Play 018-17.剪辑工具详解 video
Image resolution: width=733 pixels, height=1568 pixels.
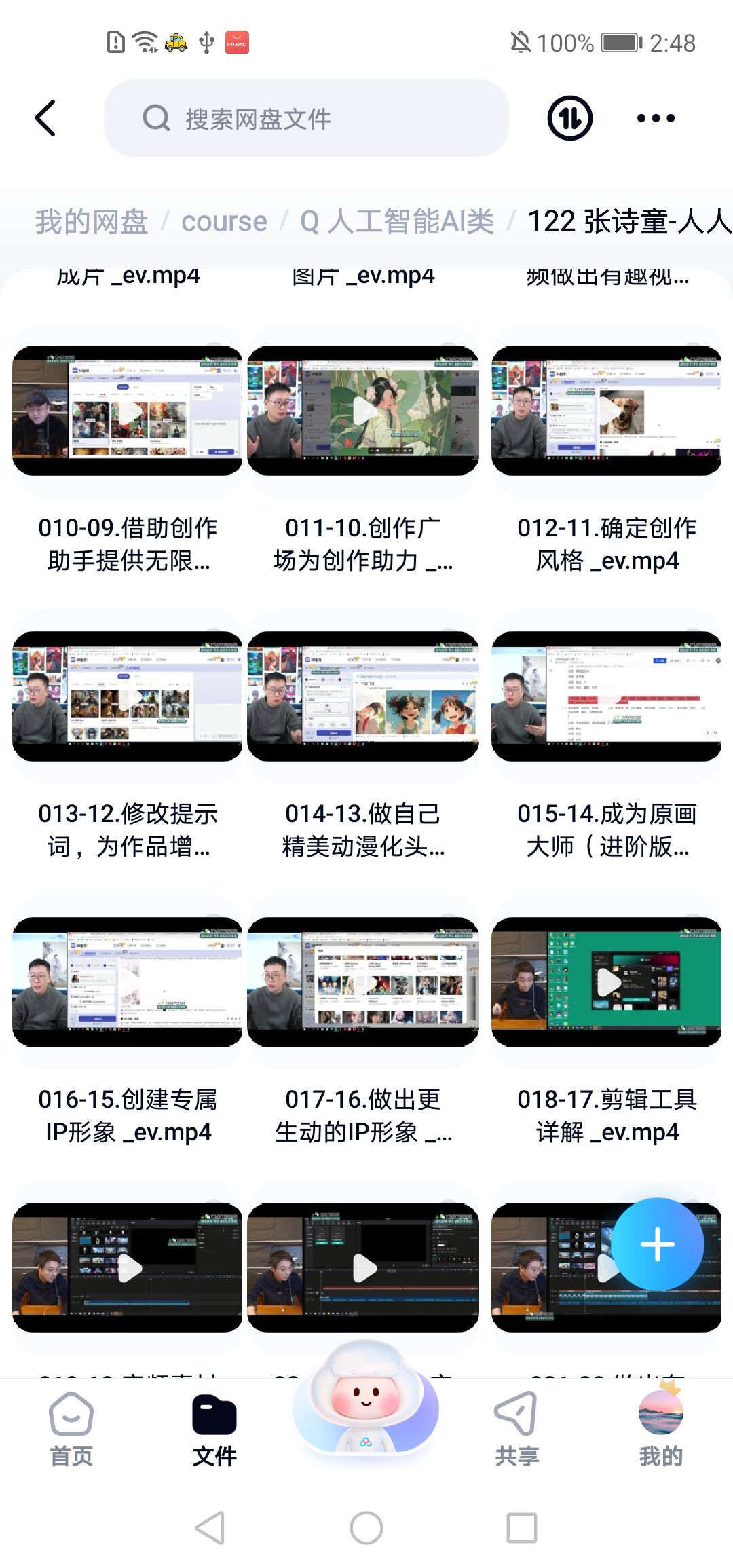(x=606, y=982)
